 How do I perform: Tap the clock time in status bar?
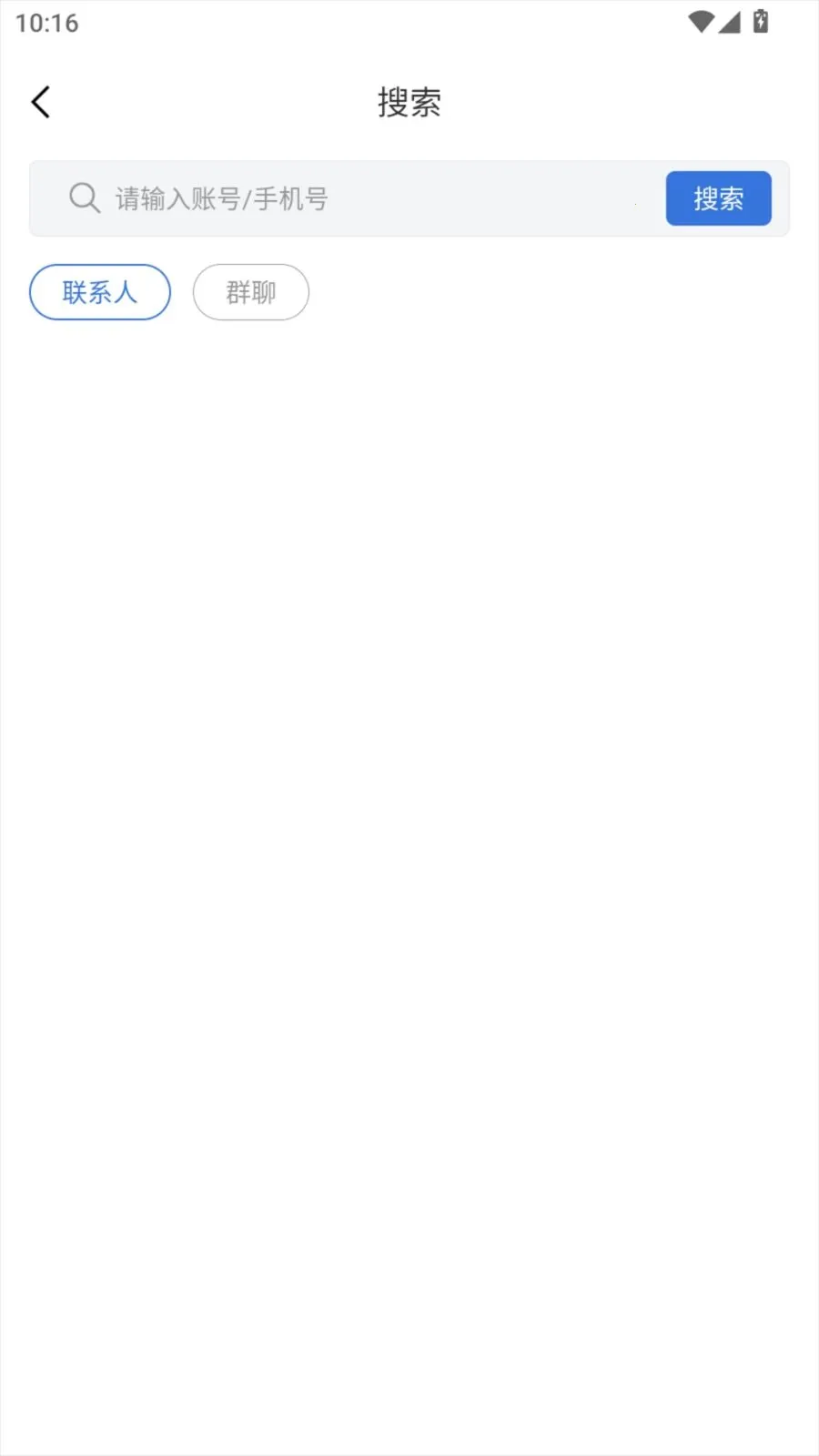pos(47,23)
